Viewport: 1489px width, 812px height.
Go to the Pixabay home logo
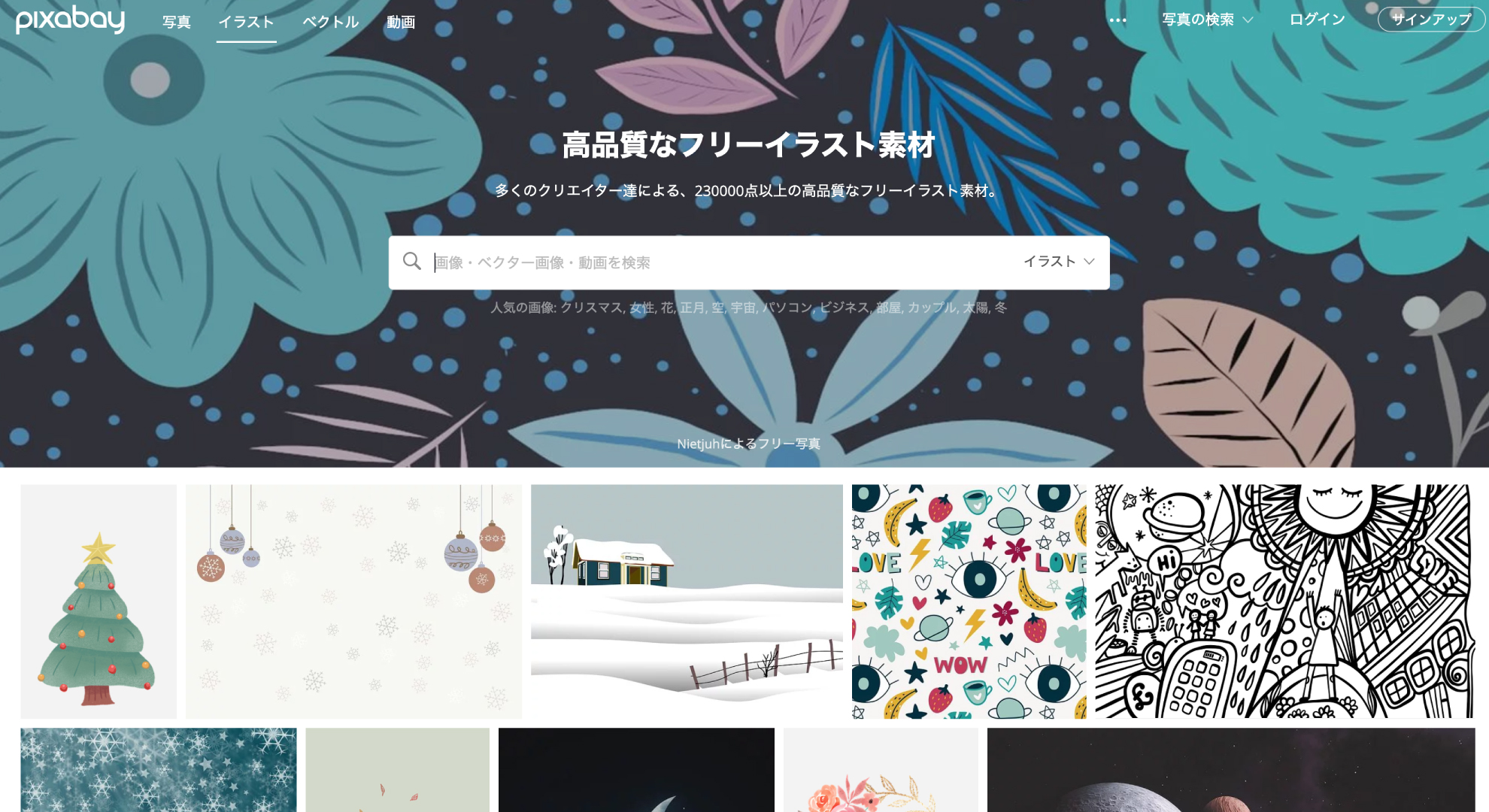(70, 20)
